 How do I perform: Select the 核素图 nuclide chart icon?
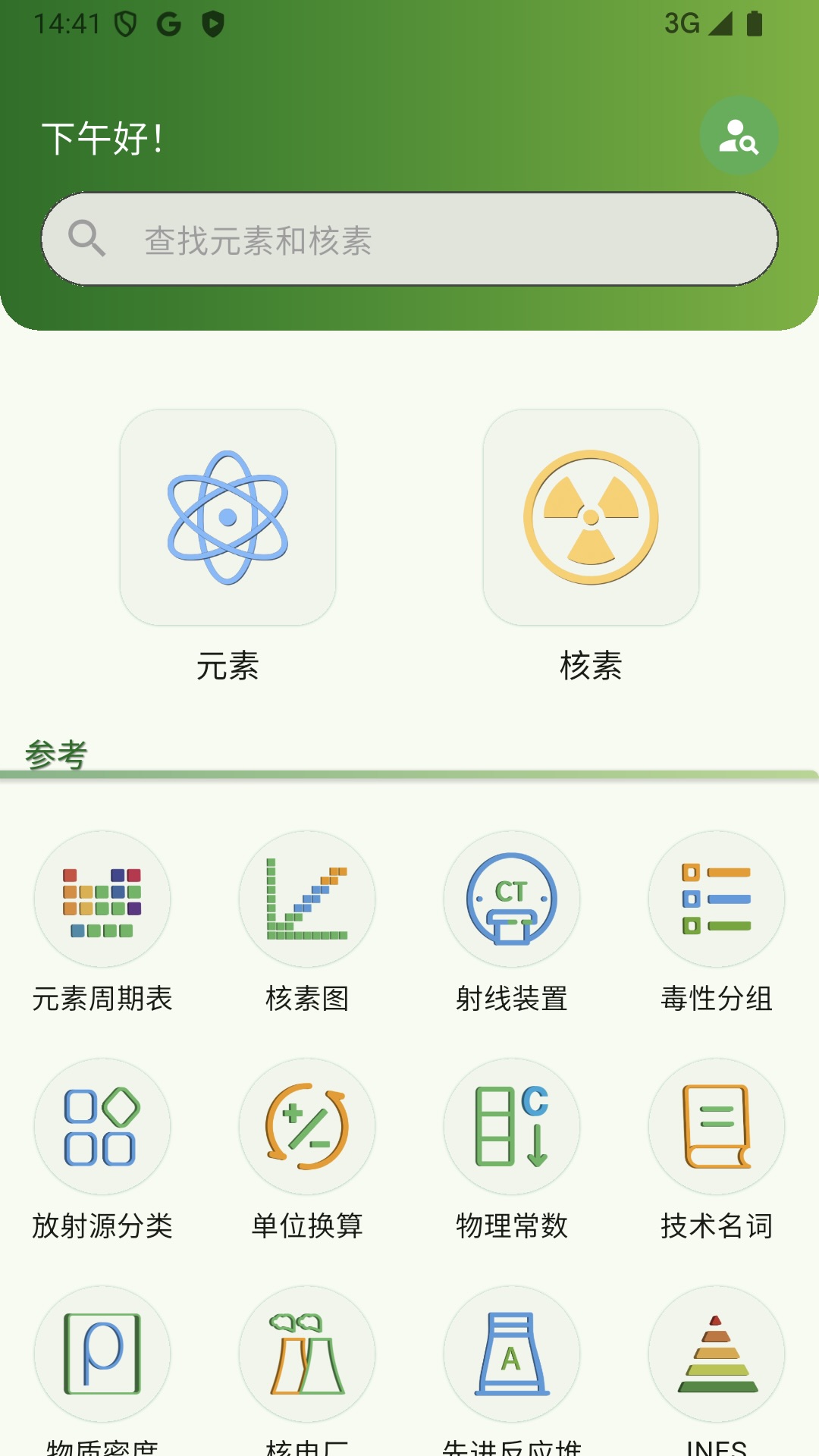(306, 899)
